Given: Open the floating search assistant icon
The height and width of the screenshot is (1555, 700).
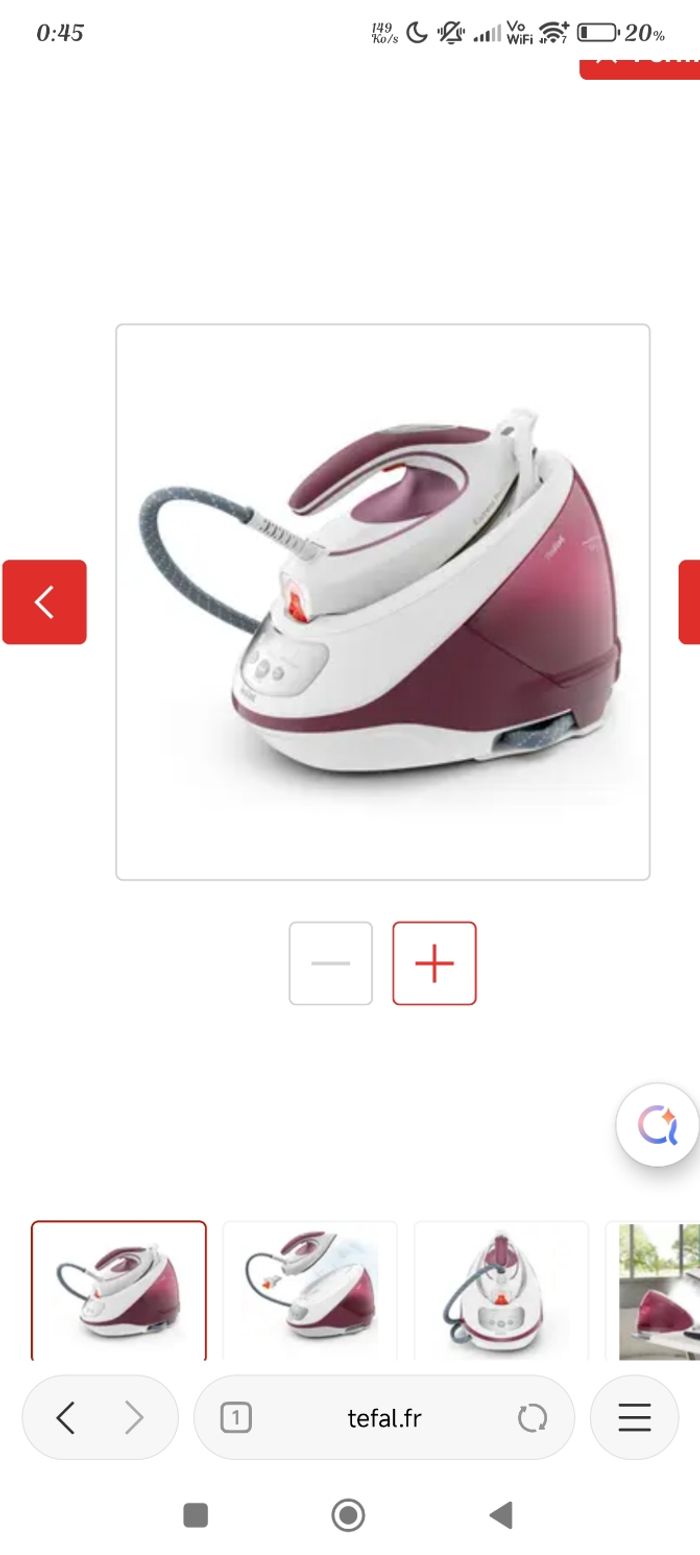Looking at the screenshot, I should [657, 1125].
